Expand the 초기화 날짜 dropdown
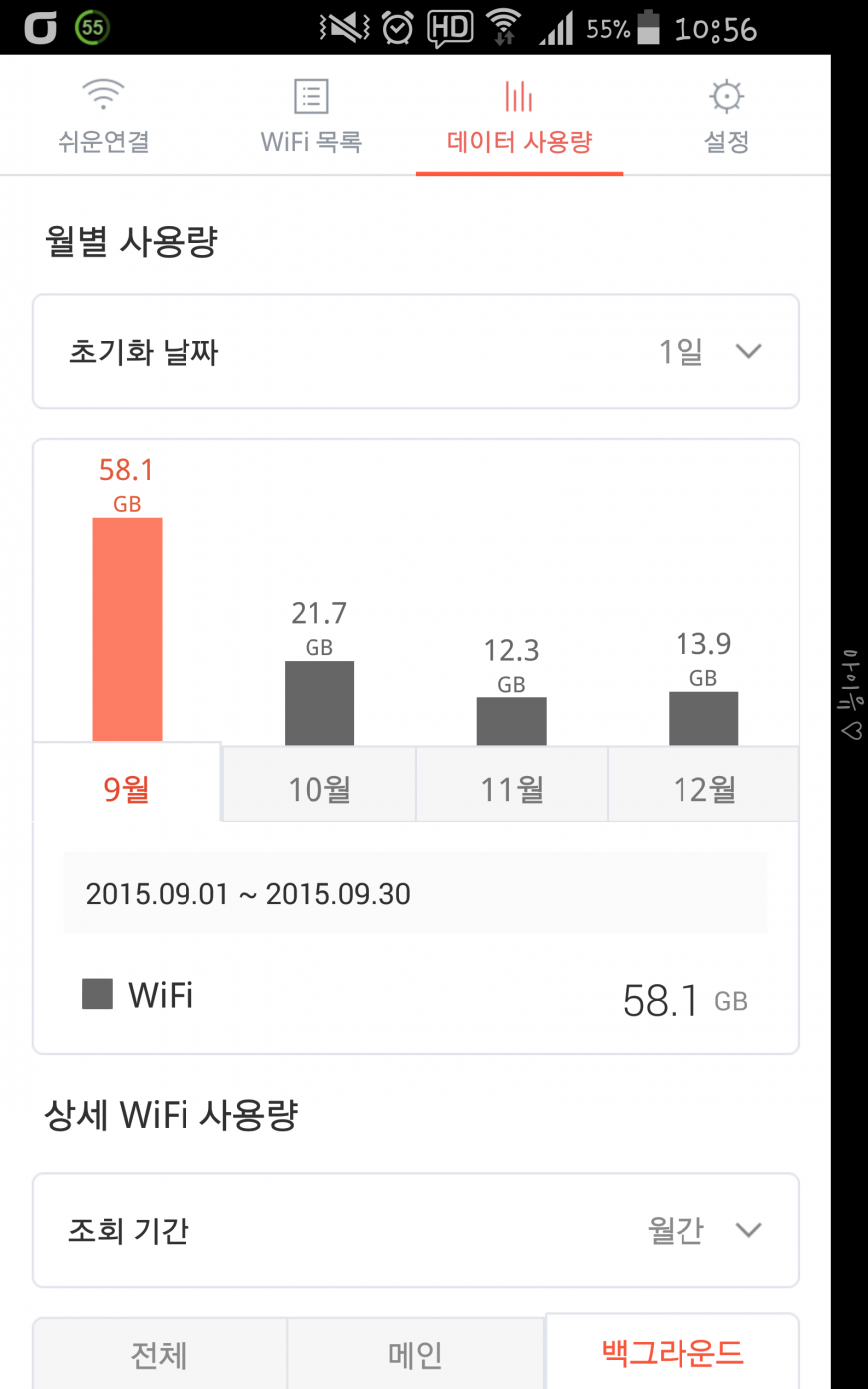Screen dimensions: 868x1389 point(415,351)
